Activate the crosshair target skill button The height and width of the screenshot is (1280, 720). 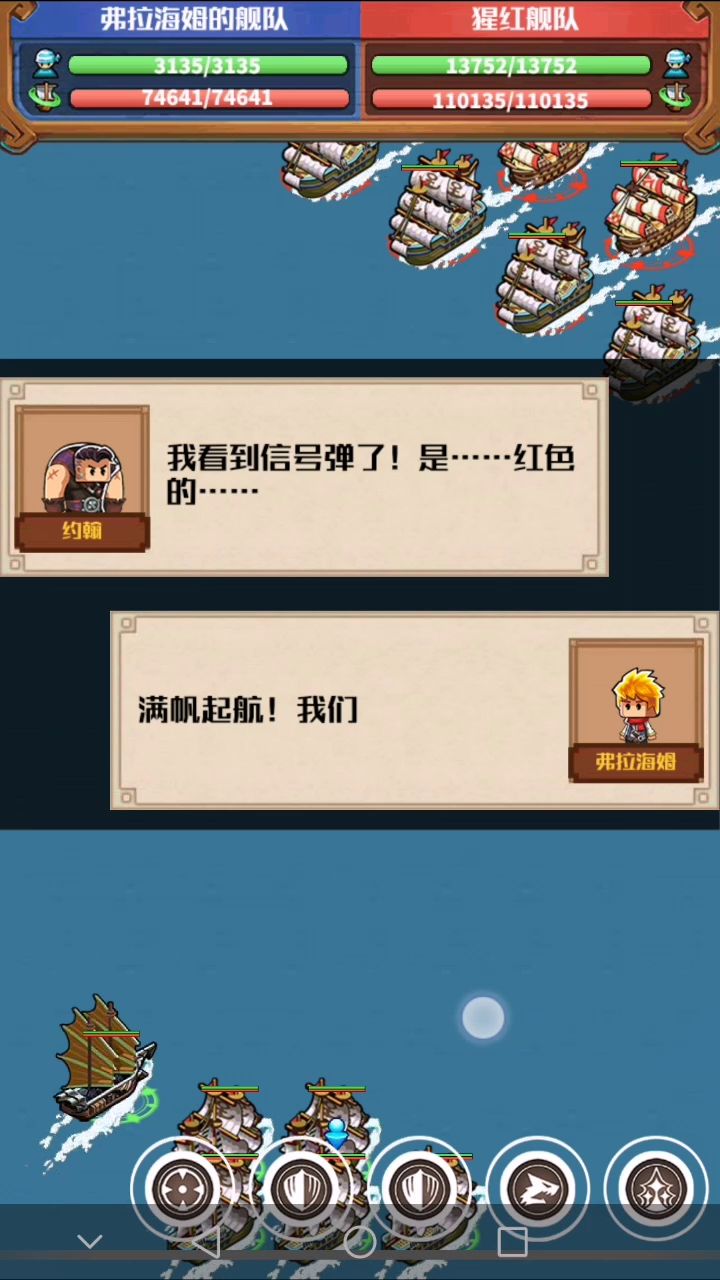(x=183, y=1190)
